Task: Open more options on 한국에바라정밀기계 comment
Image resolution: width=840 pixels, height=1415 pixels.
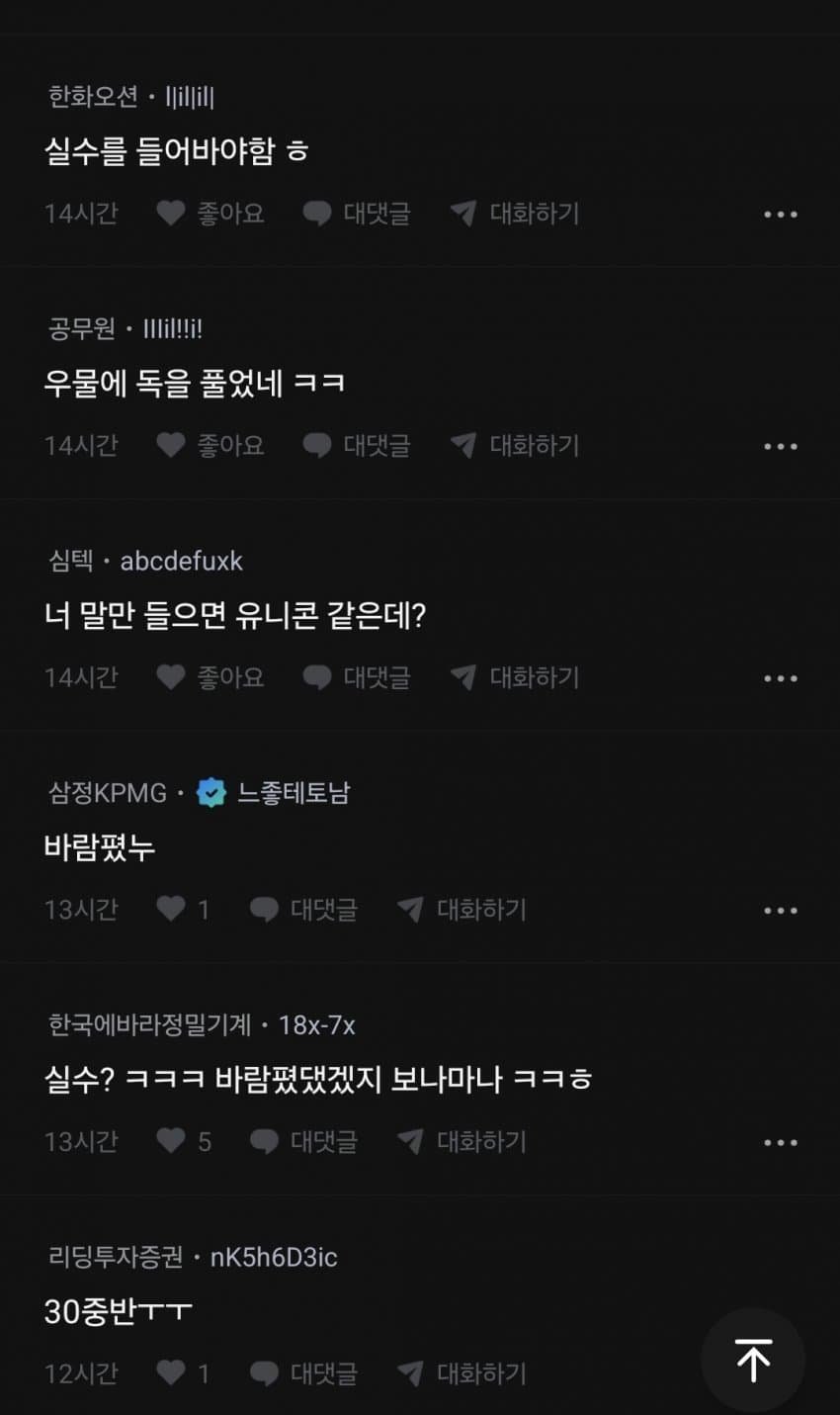Action: (x=780, y=1143)
